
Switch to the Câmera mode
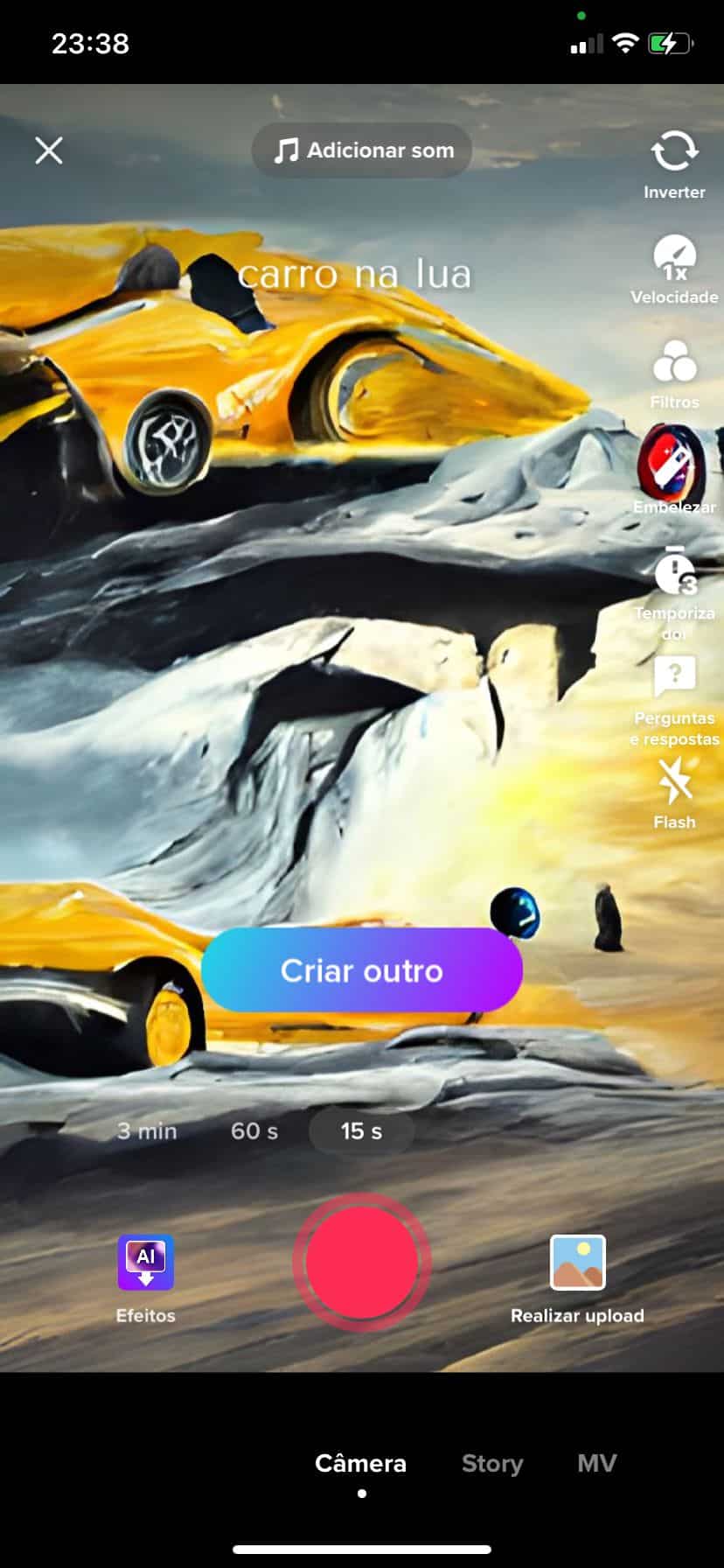pos(361,1464)
